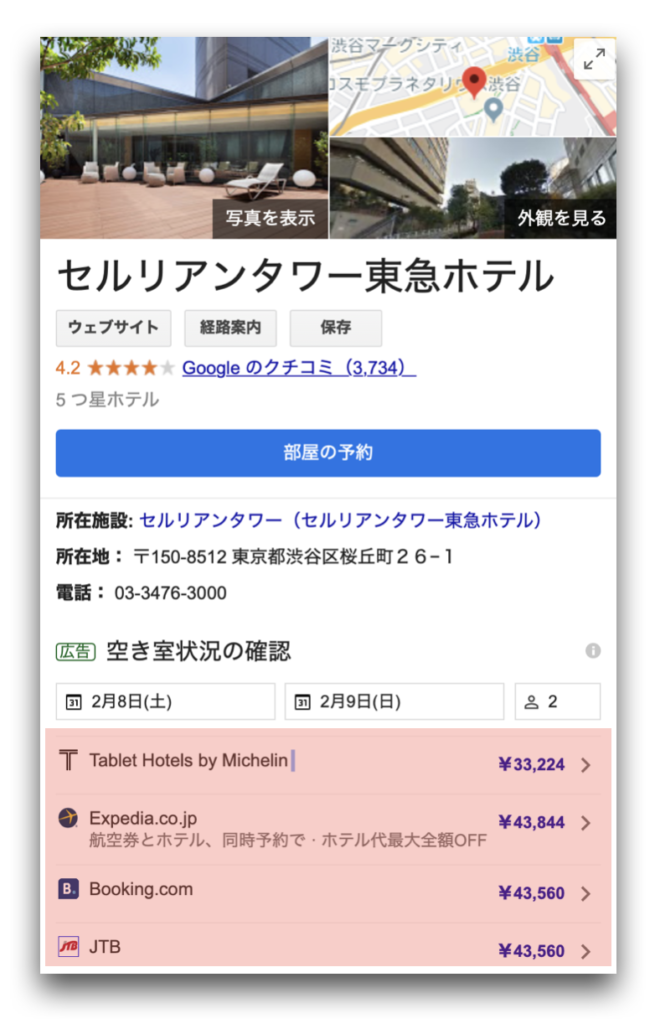Open 外観を見る street view

(561, 218)
